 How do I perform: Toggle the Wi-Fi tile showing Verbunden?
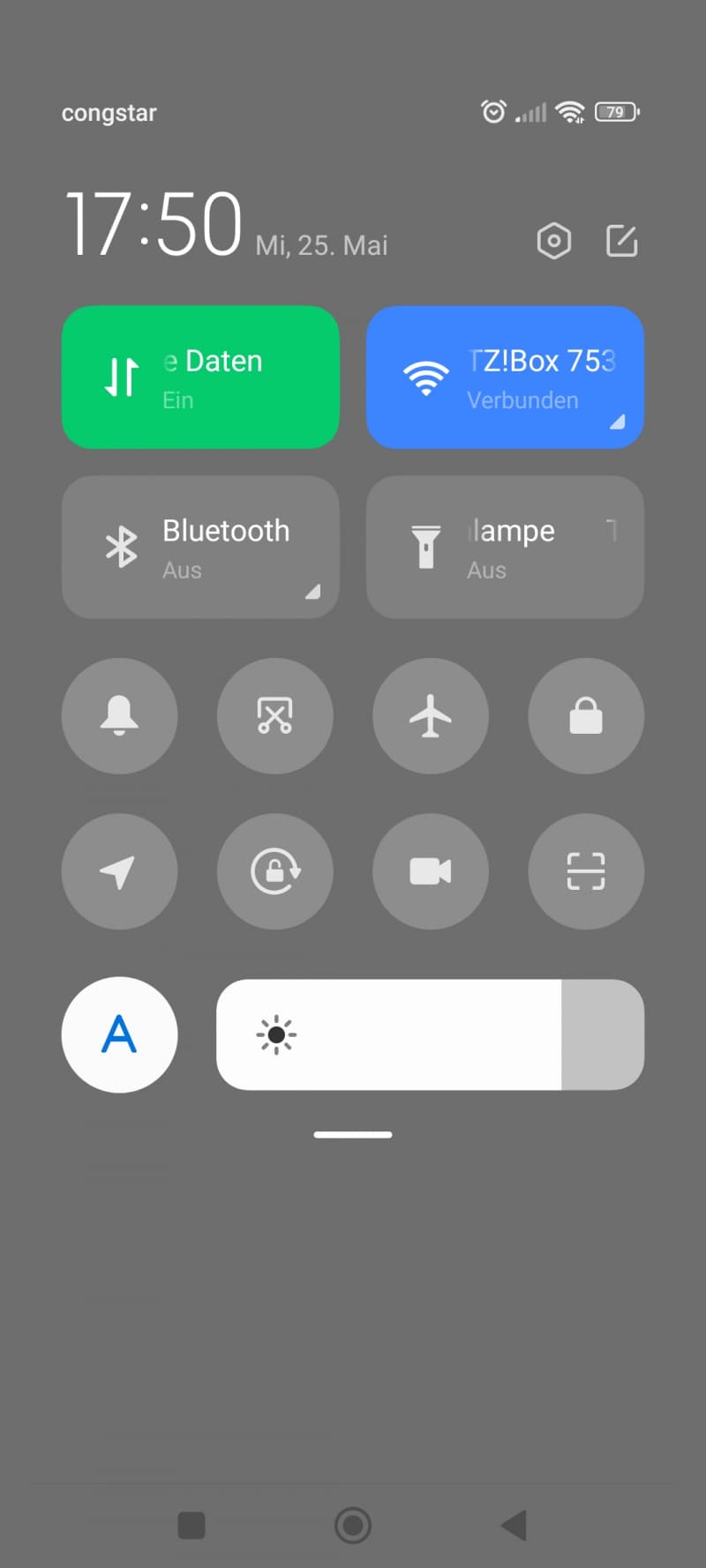pos(505,377)
